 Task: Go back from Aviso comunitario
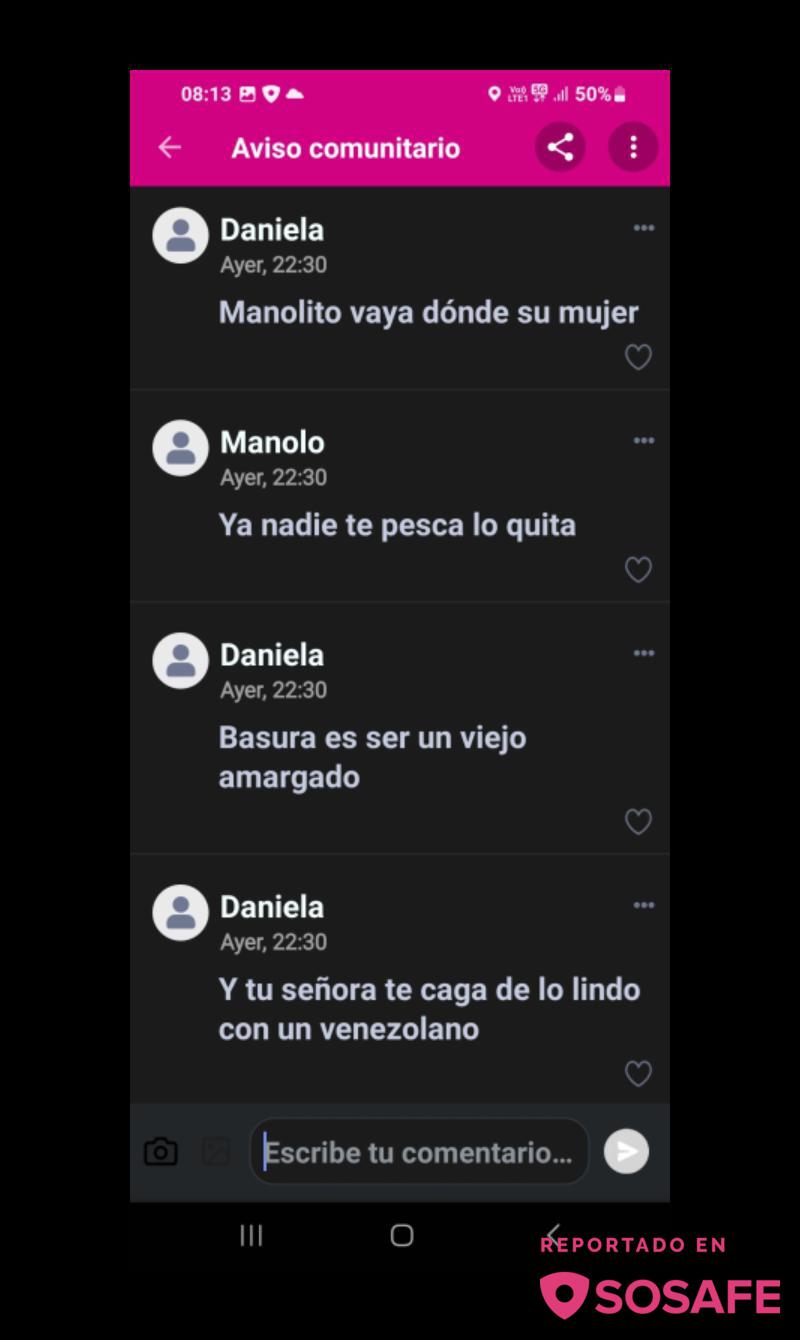170,148
